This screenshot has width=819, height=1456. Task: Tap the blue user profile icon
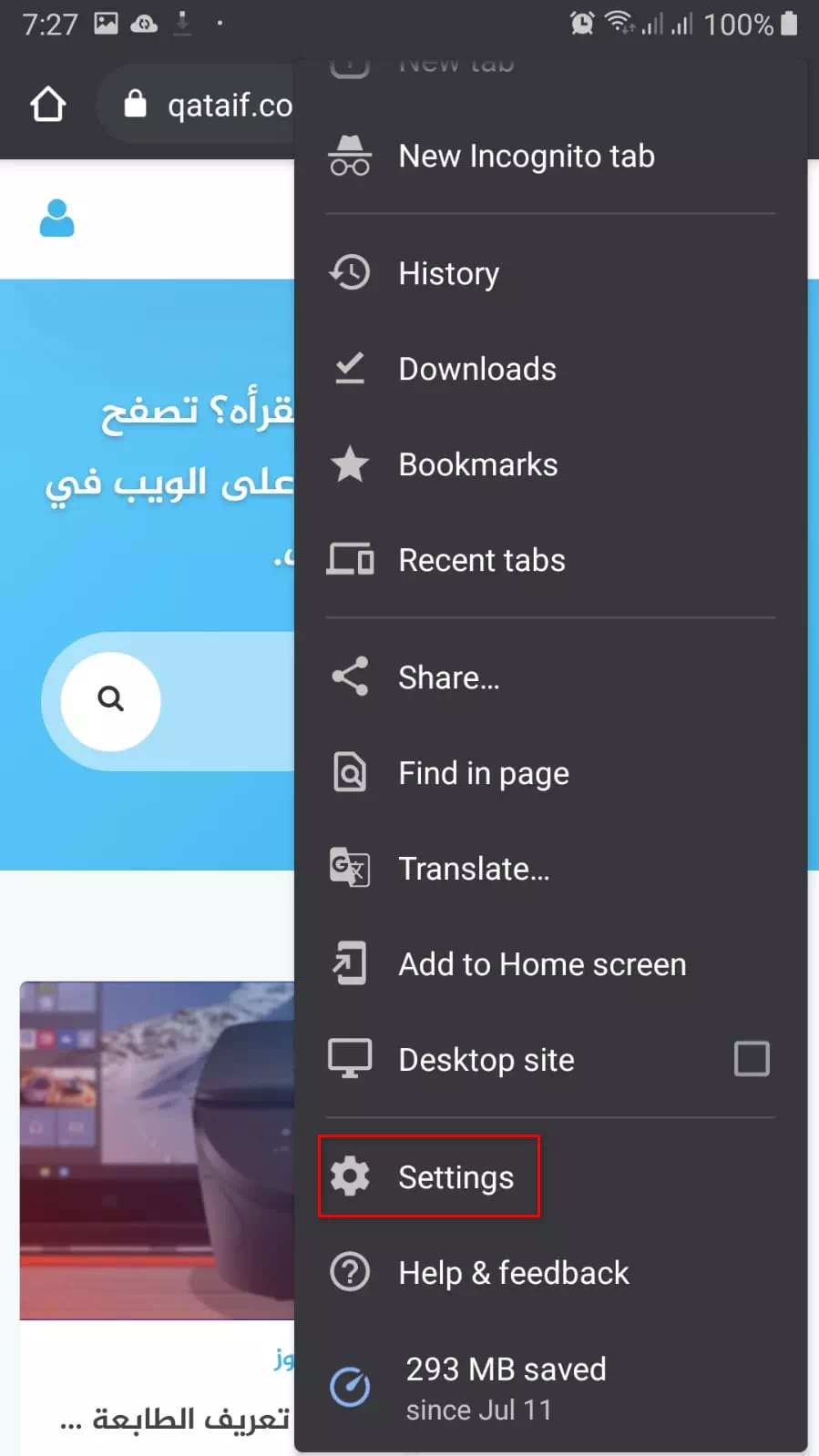click(x=56, y=219)
